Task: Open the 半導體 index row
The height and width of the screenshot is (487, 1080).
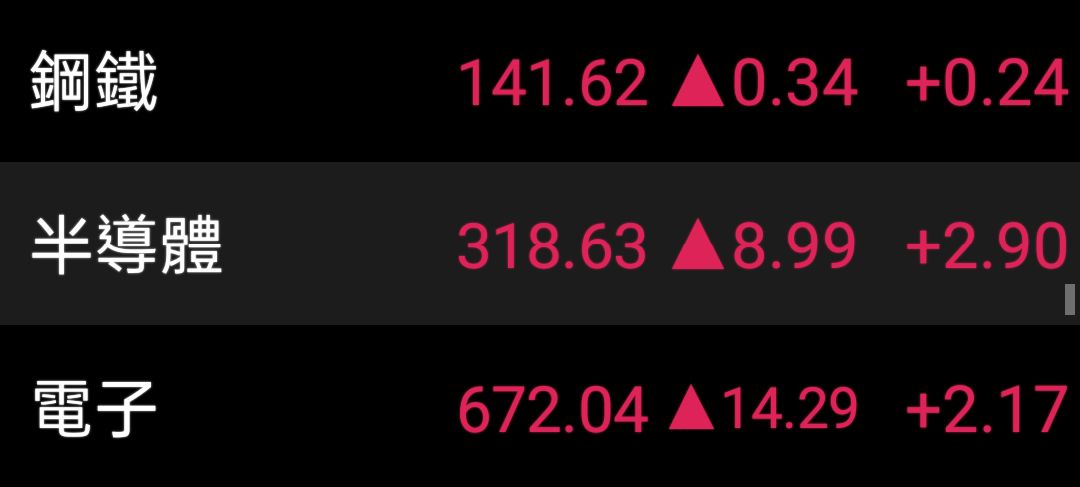Action: (540, 244)
